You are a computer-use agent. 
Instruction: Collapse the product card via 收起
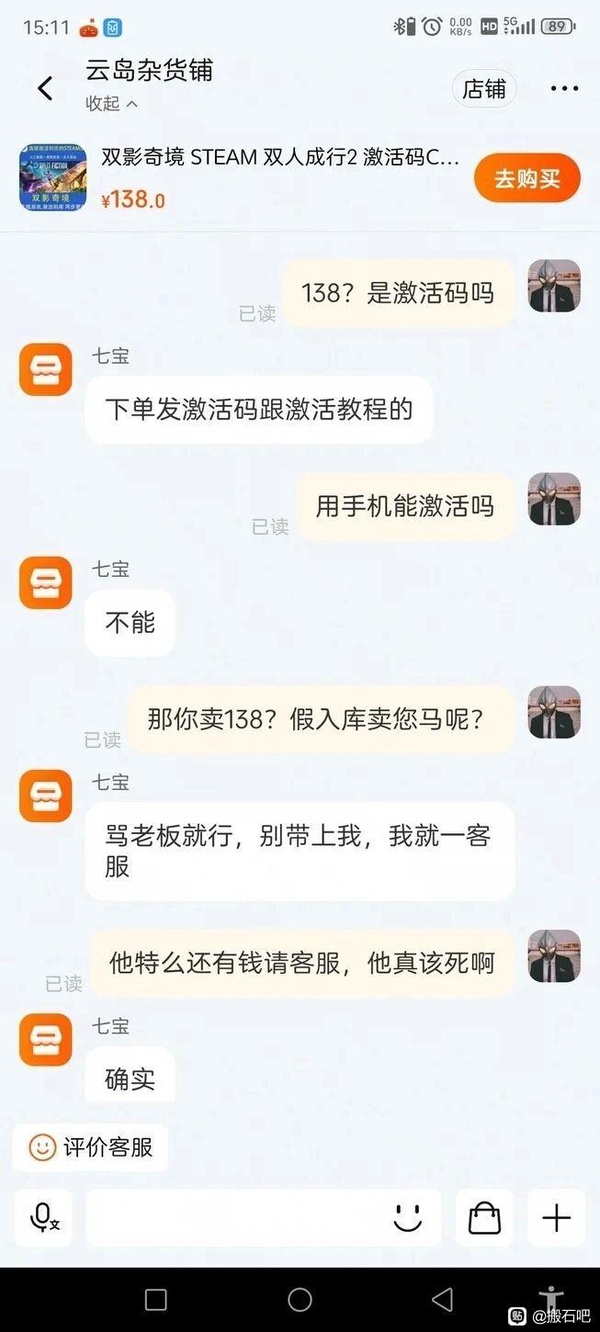pyautogui.click(x=111, y=104)
